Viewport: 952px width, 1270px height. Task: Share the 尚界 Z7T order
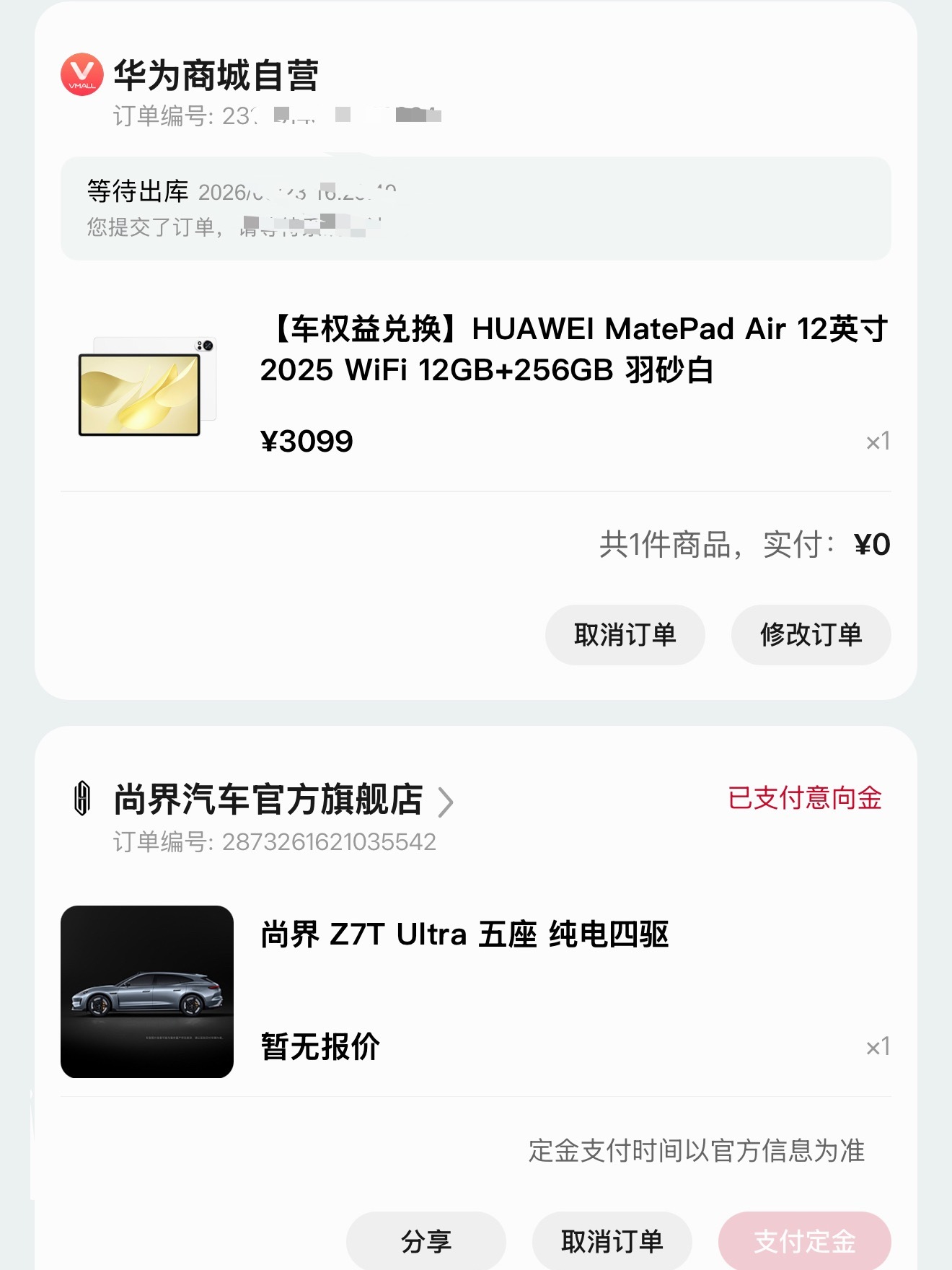tap(426, 1240)
